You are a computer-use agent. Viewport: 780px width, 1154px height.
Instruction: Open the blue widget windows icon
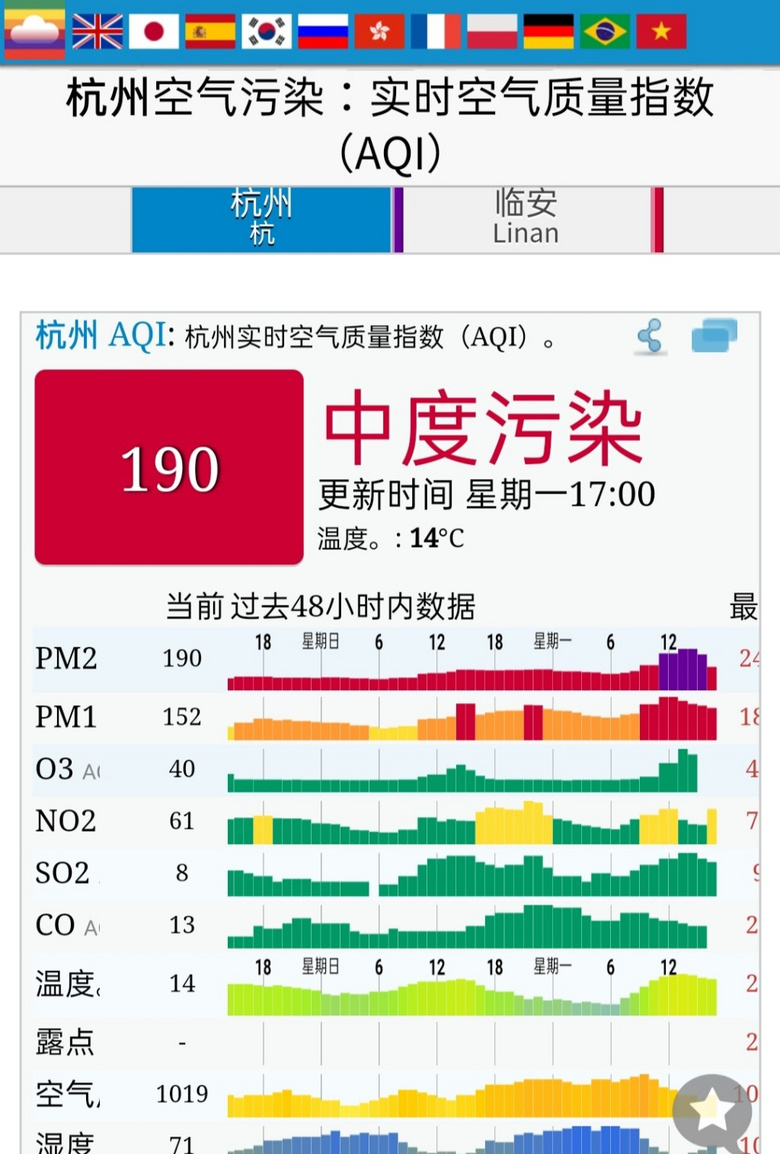tap(714, 336)
